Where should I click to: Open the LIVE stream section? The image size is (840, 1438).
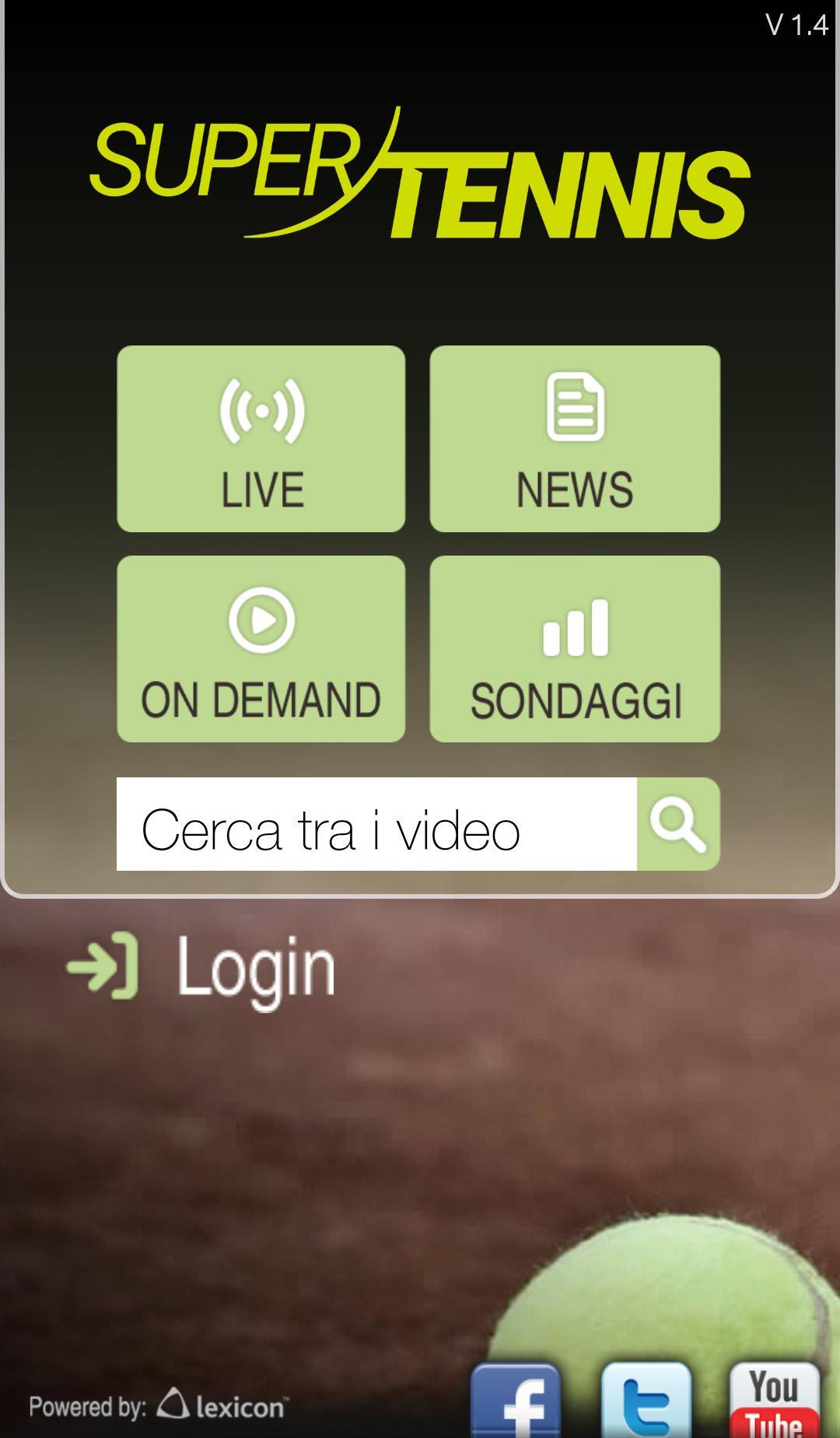(x=261, y=439)
